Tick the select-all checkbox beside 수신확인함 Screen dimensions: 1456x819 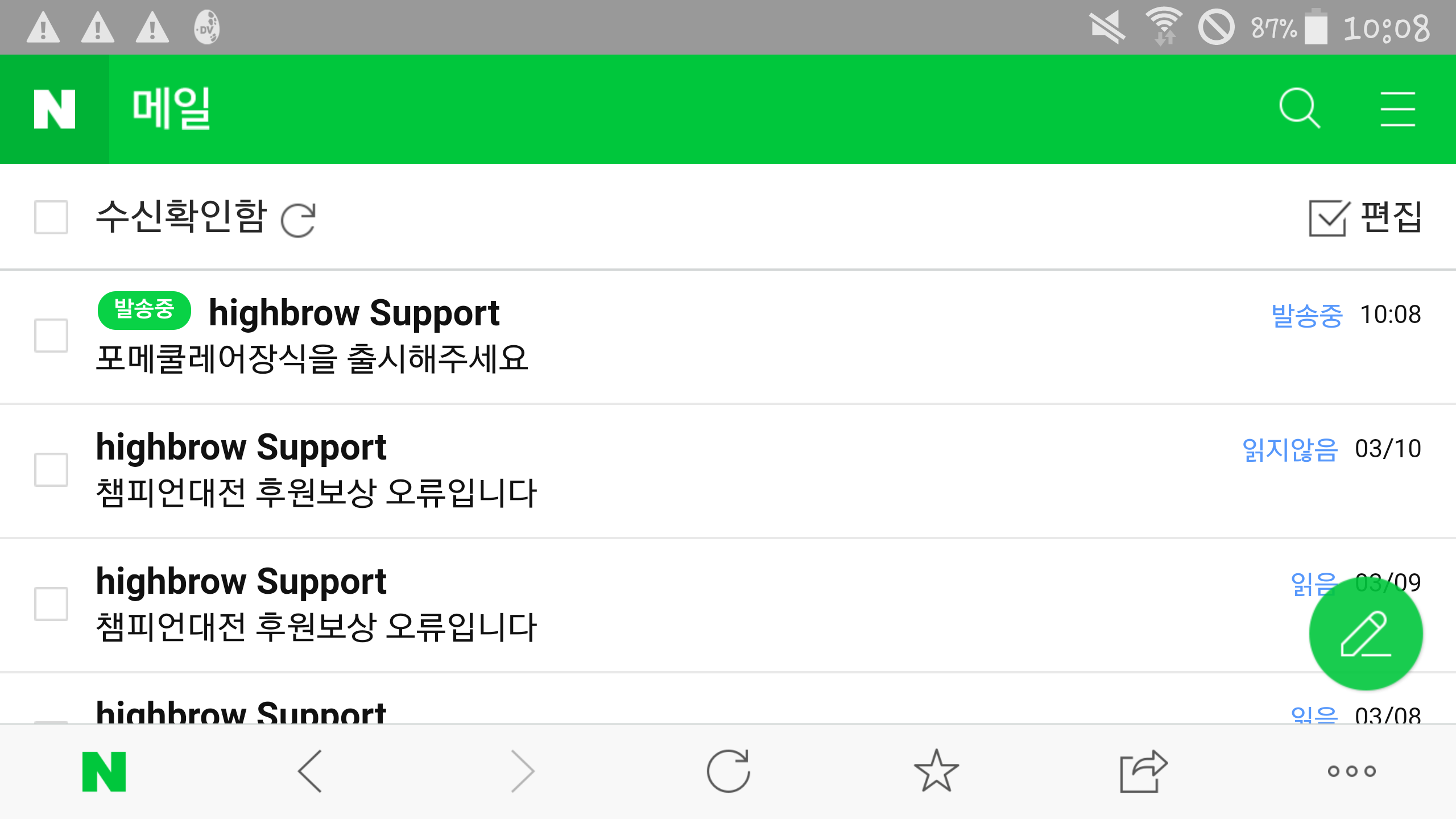(51, 217)
